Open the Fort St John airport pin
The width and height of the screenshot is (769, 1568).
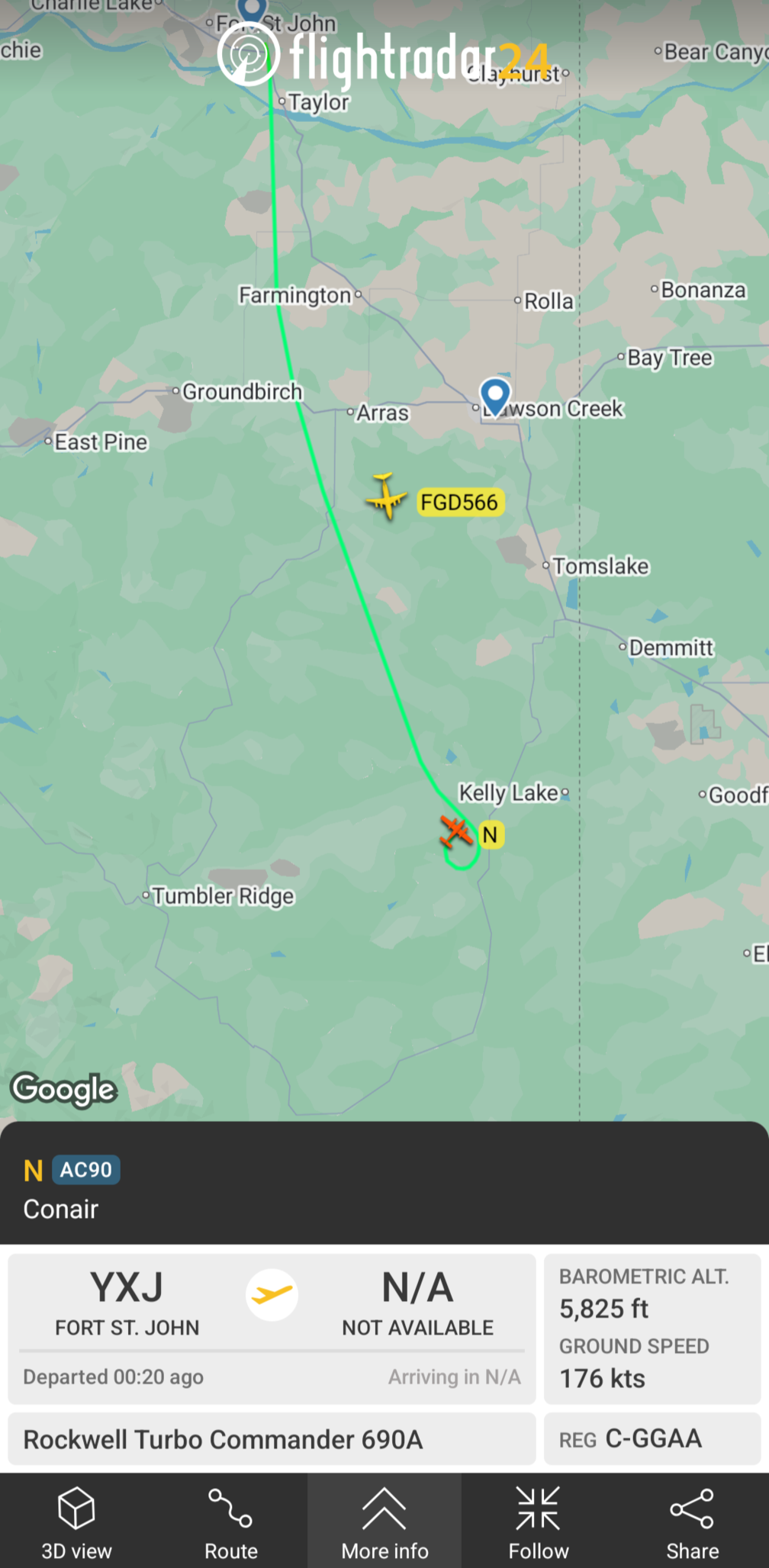[x=251, y=11]
